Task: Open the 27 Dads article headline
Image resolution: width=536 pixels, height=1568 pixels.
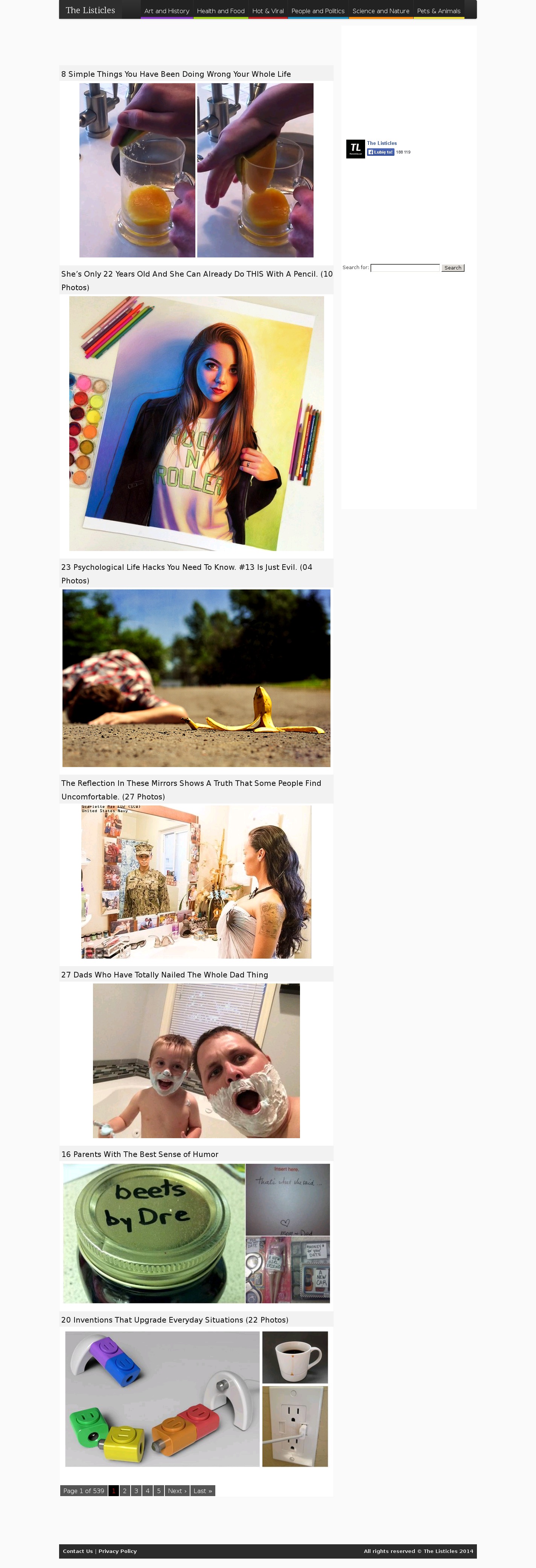Action: coord(164,974)
